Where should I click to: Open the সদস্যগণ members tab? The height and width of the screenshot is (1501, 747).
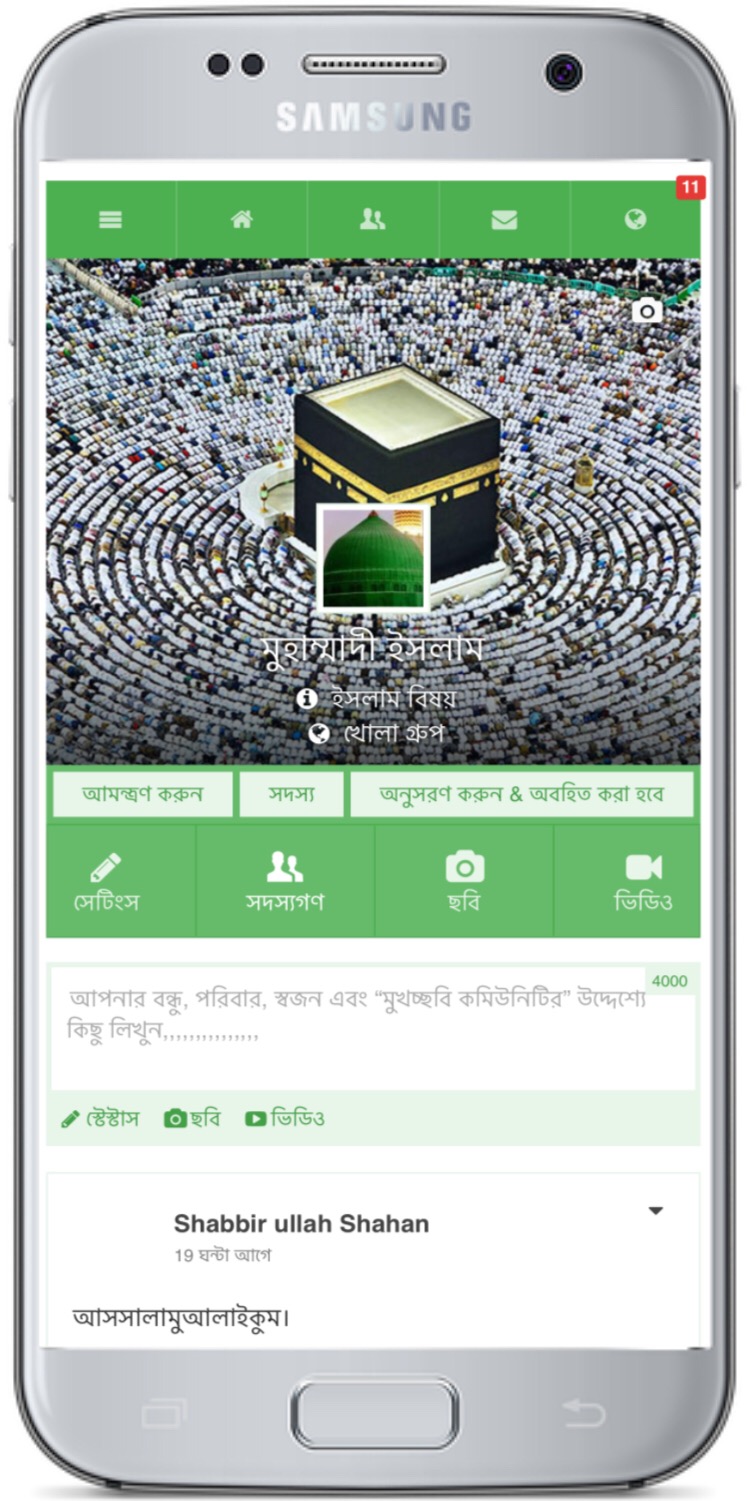[x=285, y=882]
